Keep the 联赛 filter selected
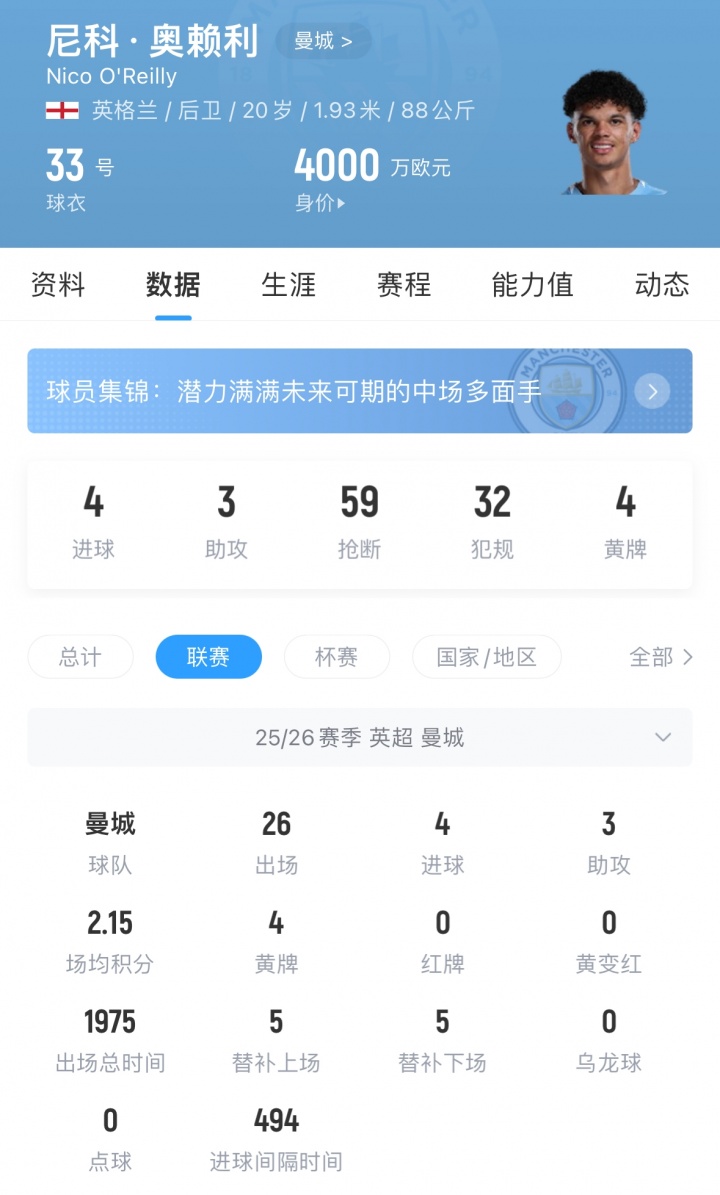The image size is (720, 1195). (x=208, y=657)
